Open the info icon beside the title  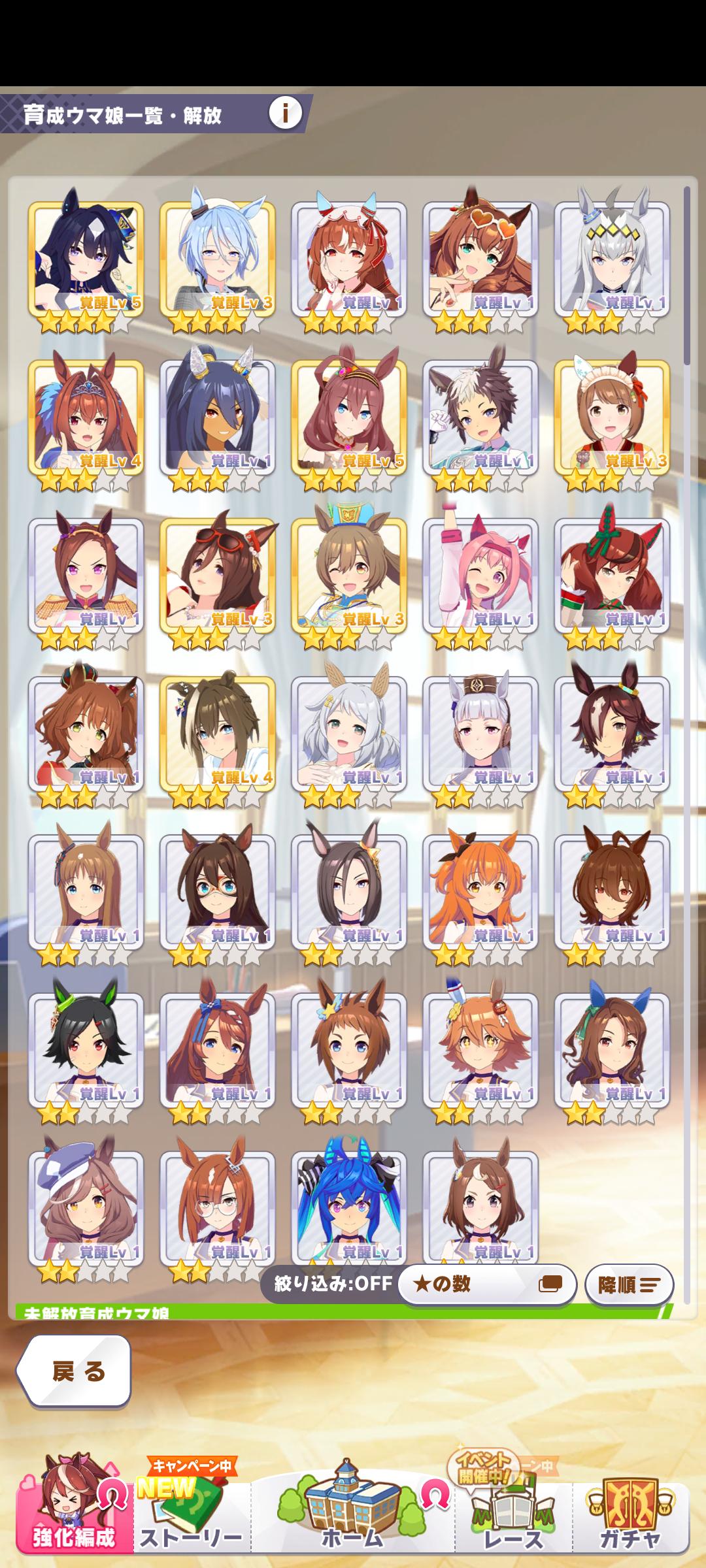point(285,113)
